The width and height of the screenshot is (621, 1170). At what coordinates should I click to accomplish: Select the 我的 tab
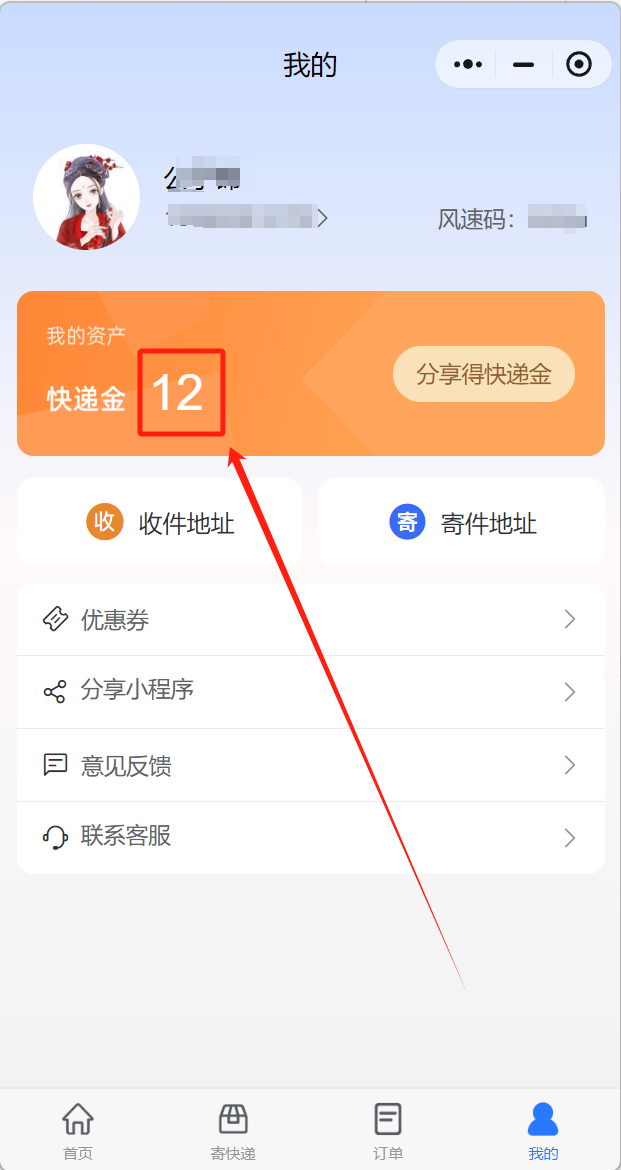543,1130
